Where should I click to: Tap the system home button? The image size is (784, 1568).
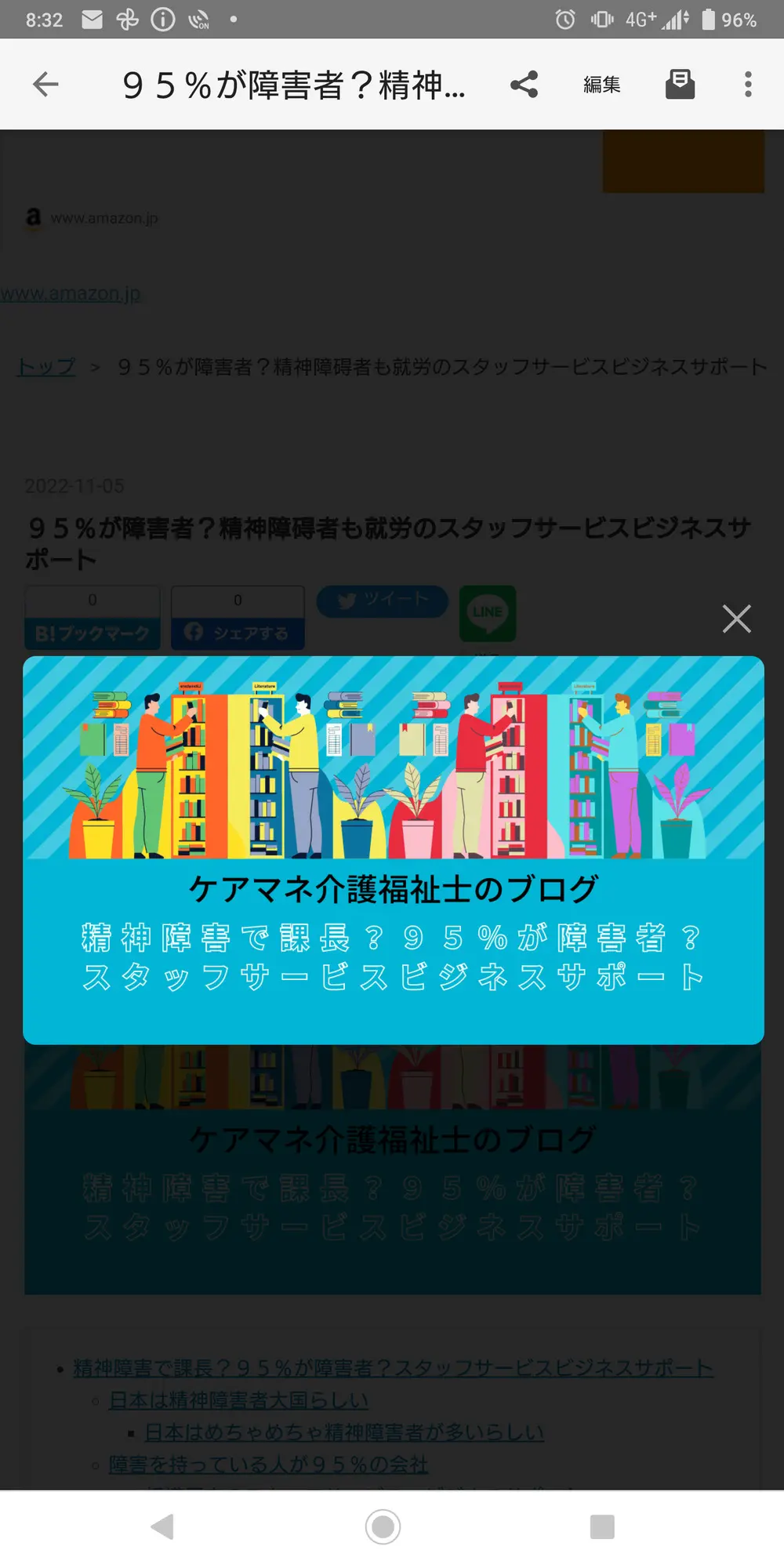[x=383, y=1526]
